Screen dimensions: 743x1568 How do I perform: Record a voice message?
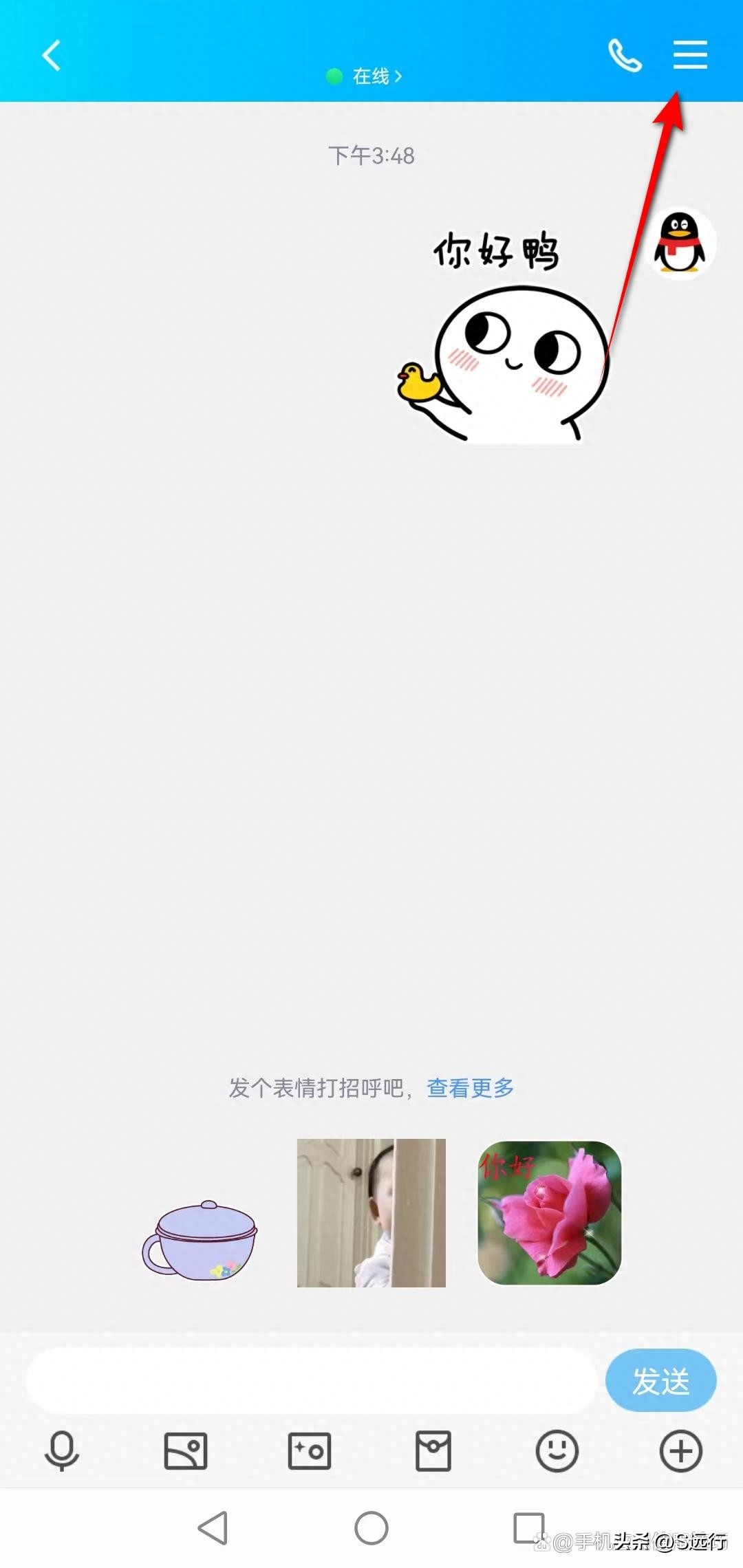[x=62, y=1451]
